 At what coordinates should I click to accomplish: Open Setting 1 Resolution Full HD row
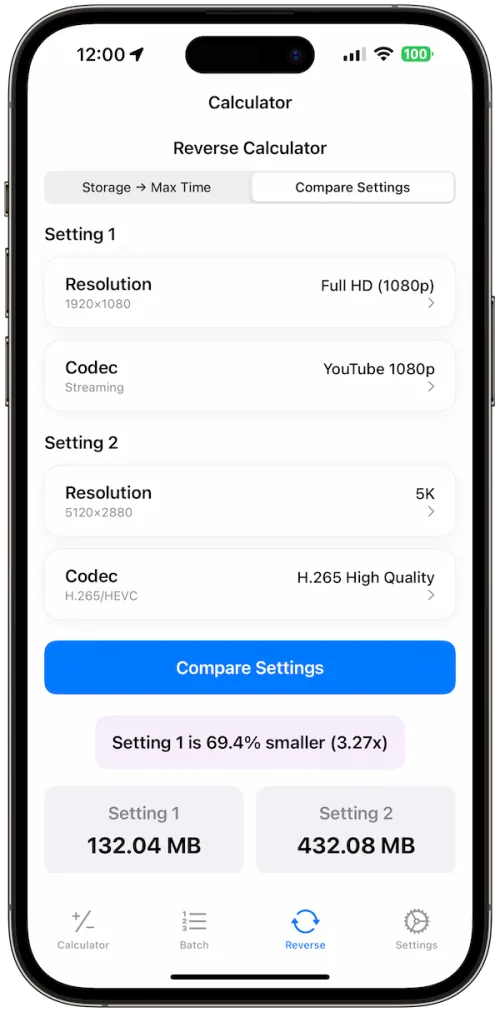coord(250,293)
